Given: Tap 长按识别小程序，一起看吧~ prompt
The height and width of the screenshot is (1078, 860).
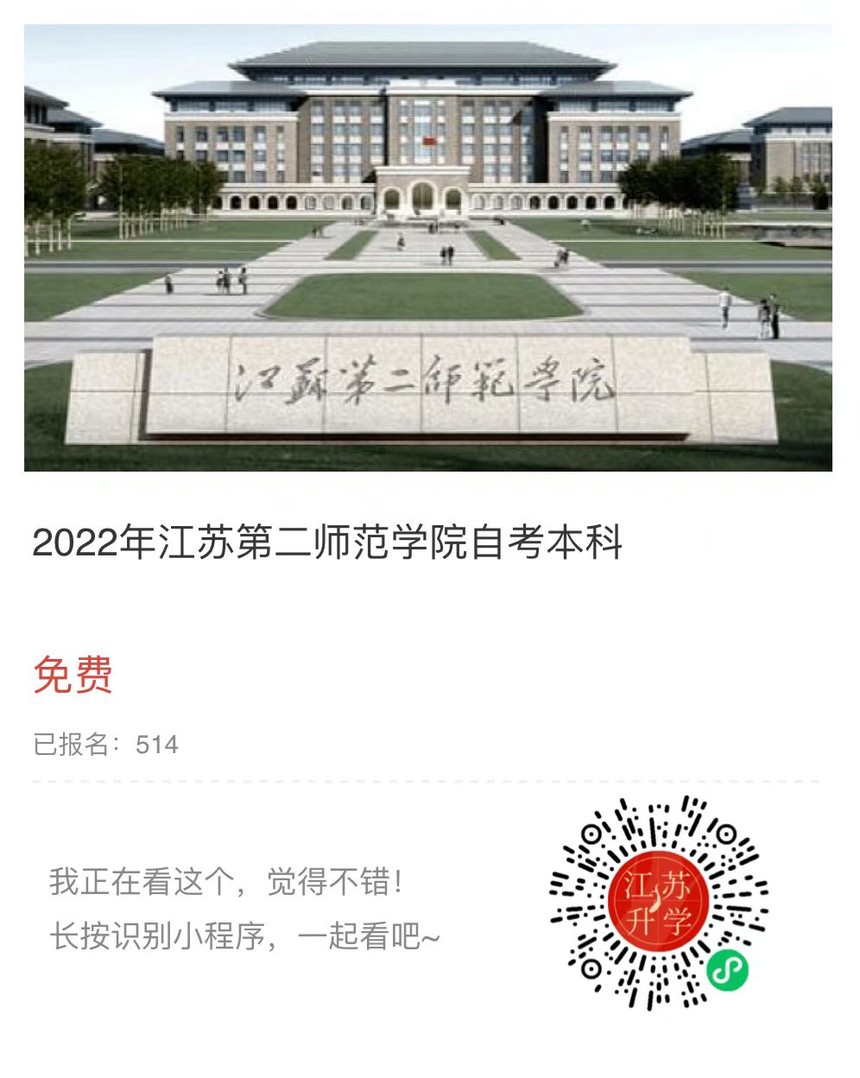Looking at the screenshot, I should coord(245,936).
